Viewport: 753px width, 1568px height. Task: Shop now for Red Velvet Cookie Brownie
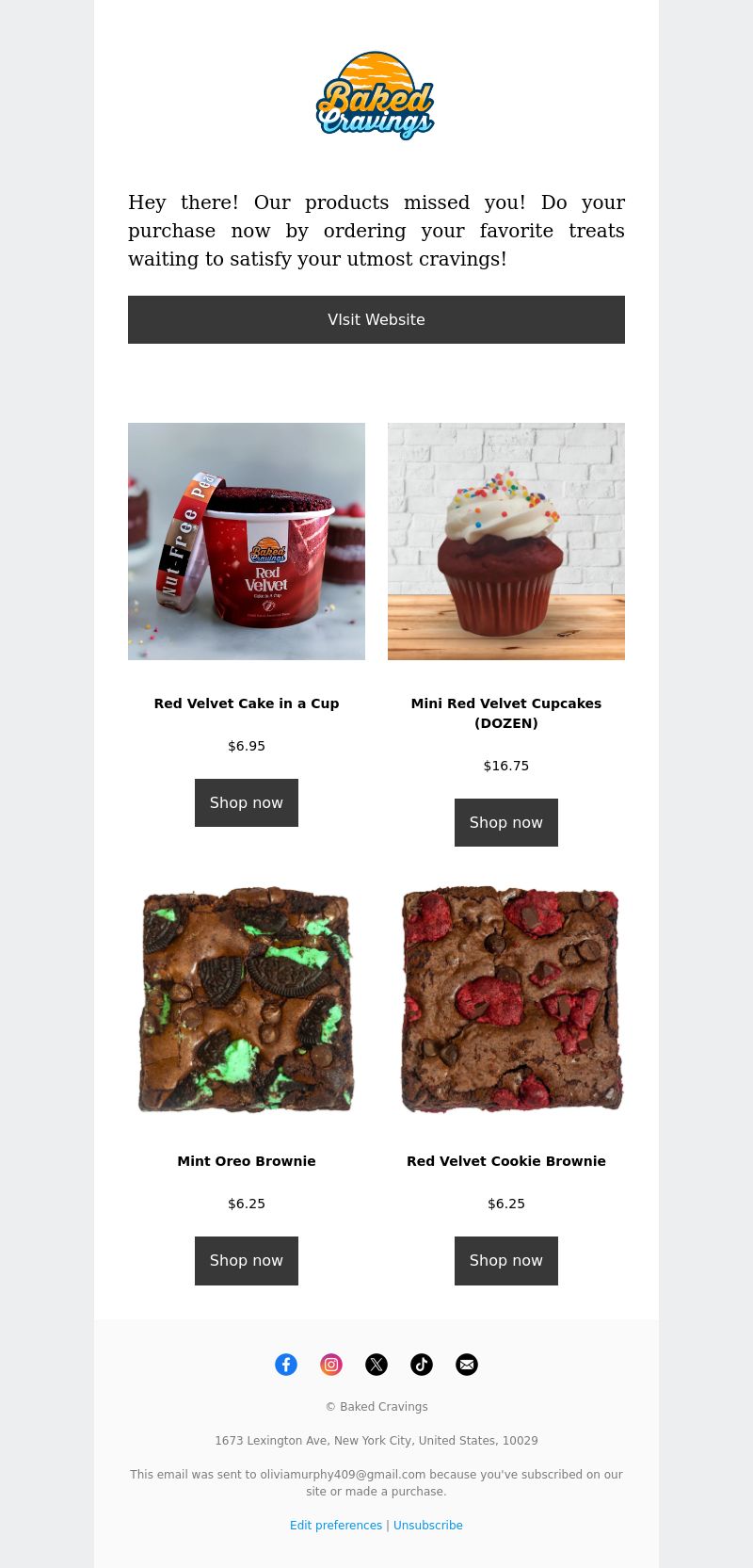tap(506, 1260)
